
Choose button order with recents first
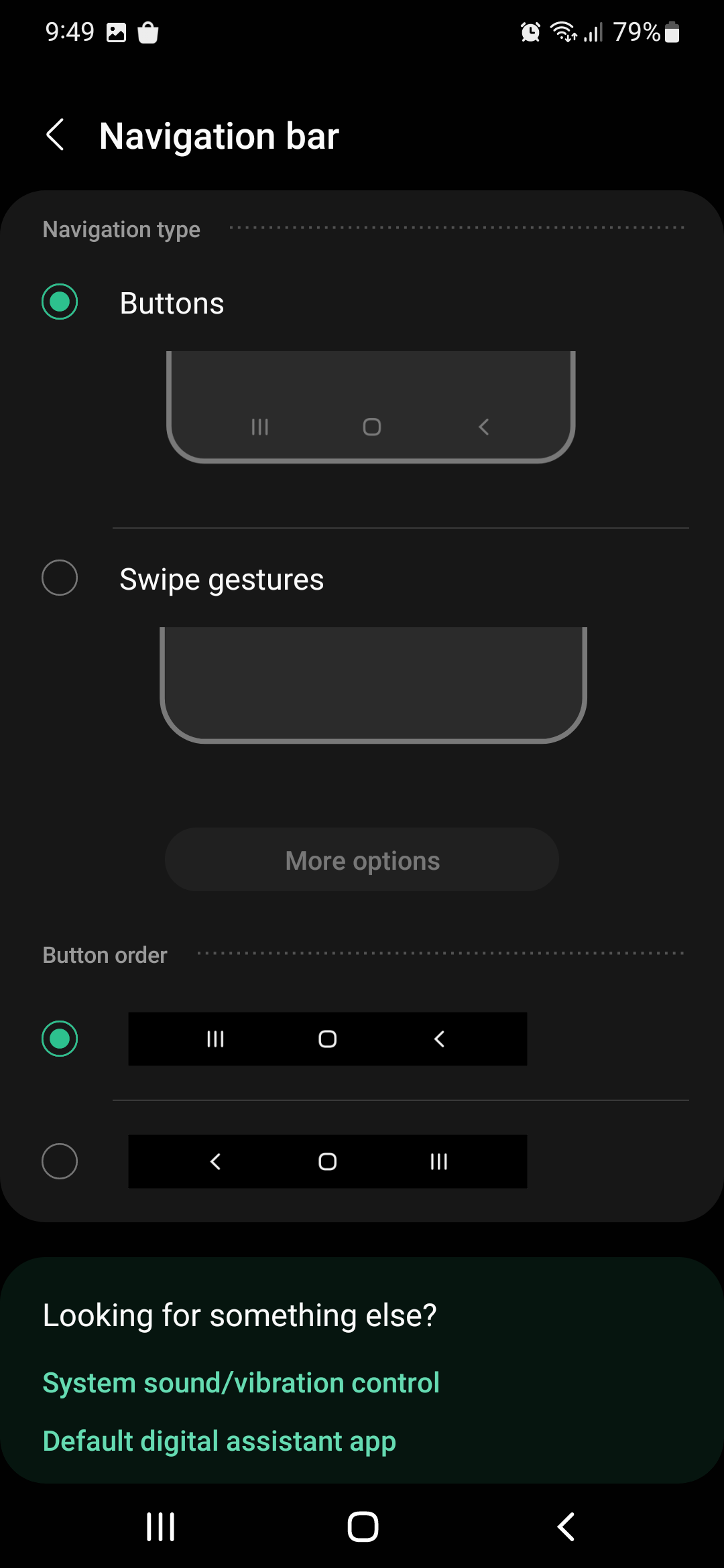pos(60,1039)
